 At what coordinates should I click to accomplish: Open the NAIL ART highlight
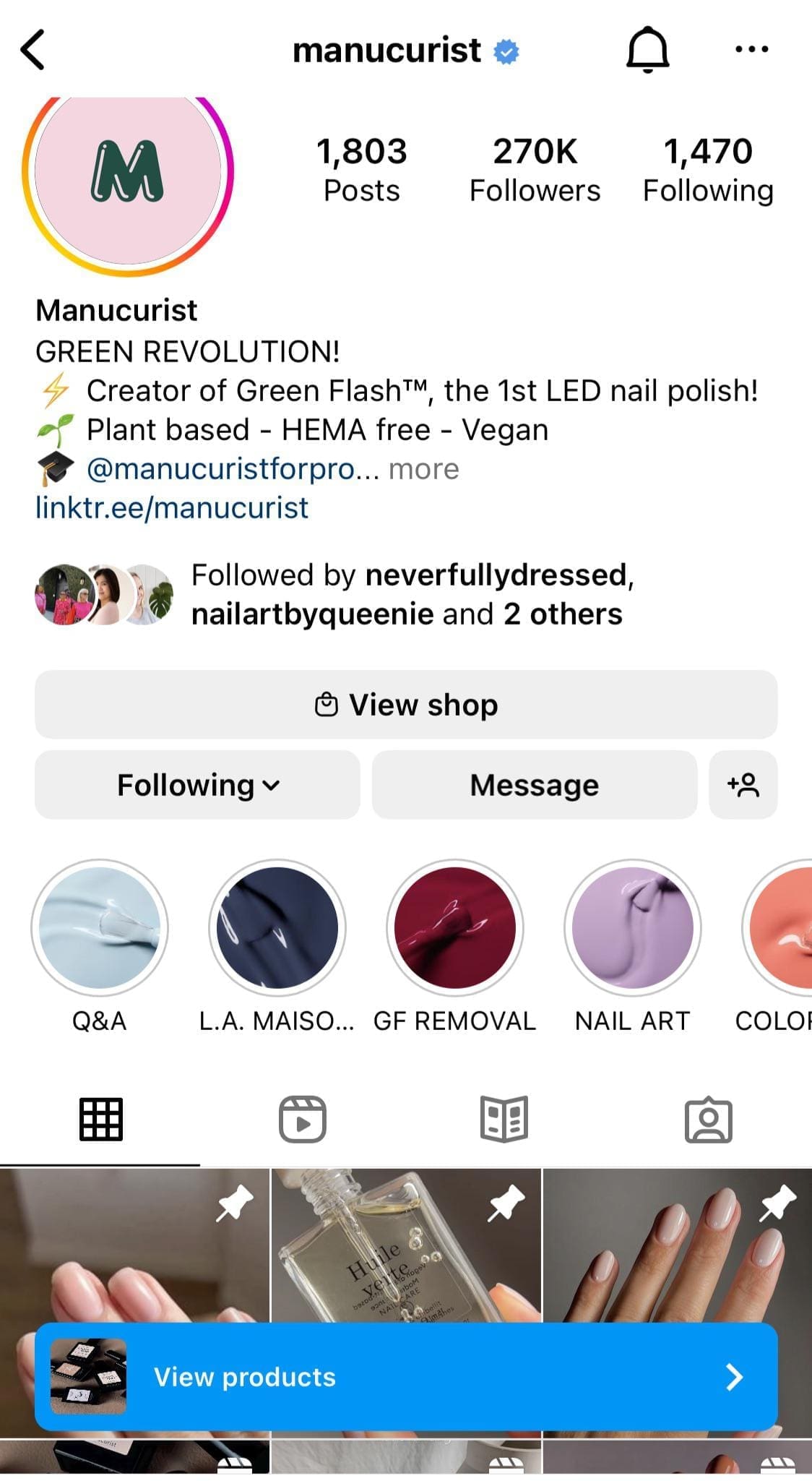[632, 930]
